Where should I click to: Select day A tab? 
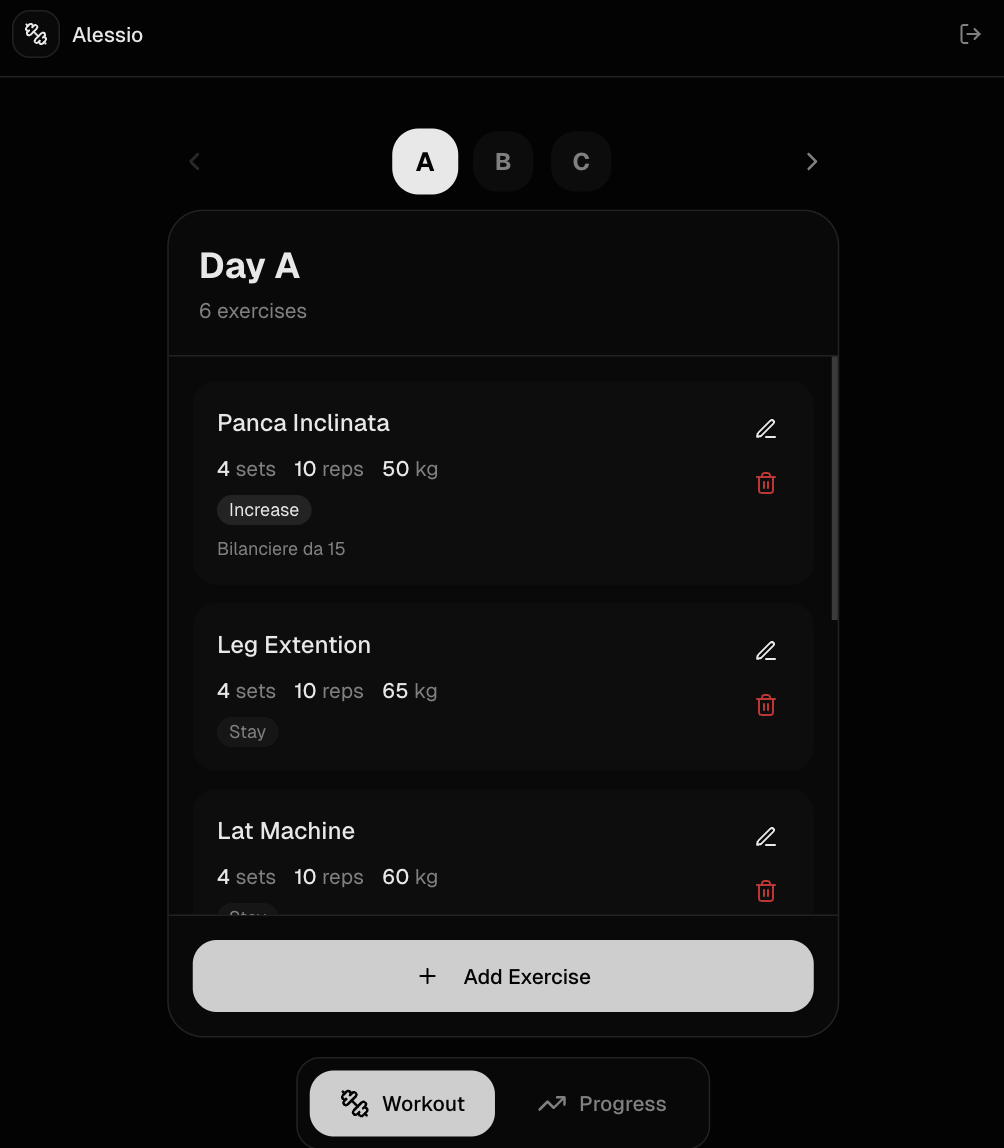coord(425,162)
